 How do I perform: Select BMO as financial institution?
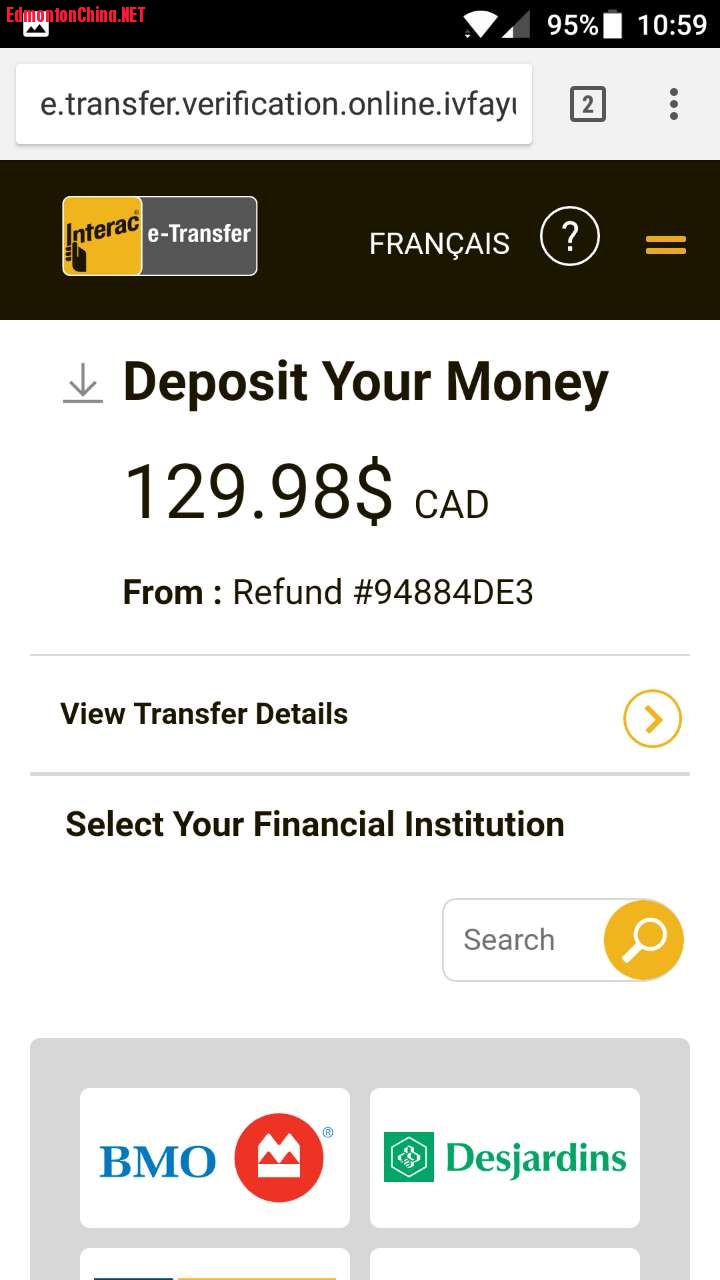pyautogui.click(x=215, y=1158)
